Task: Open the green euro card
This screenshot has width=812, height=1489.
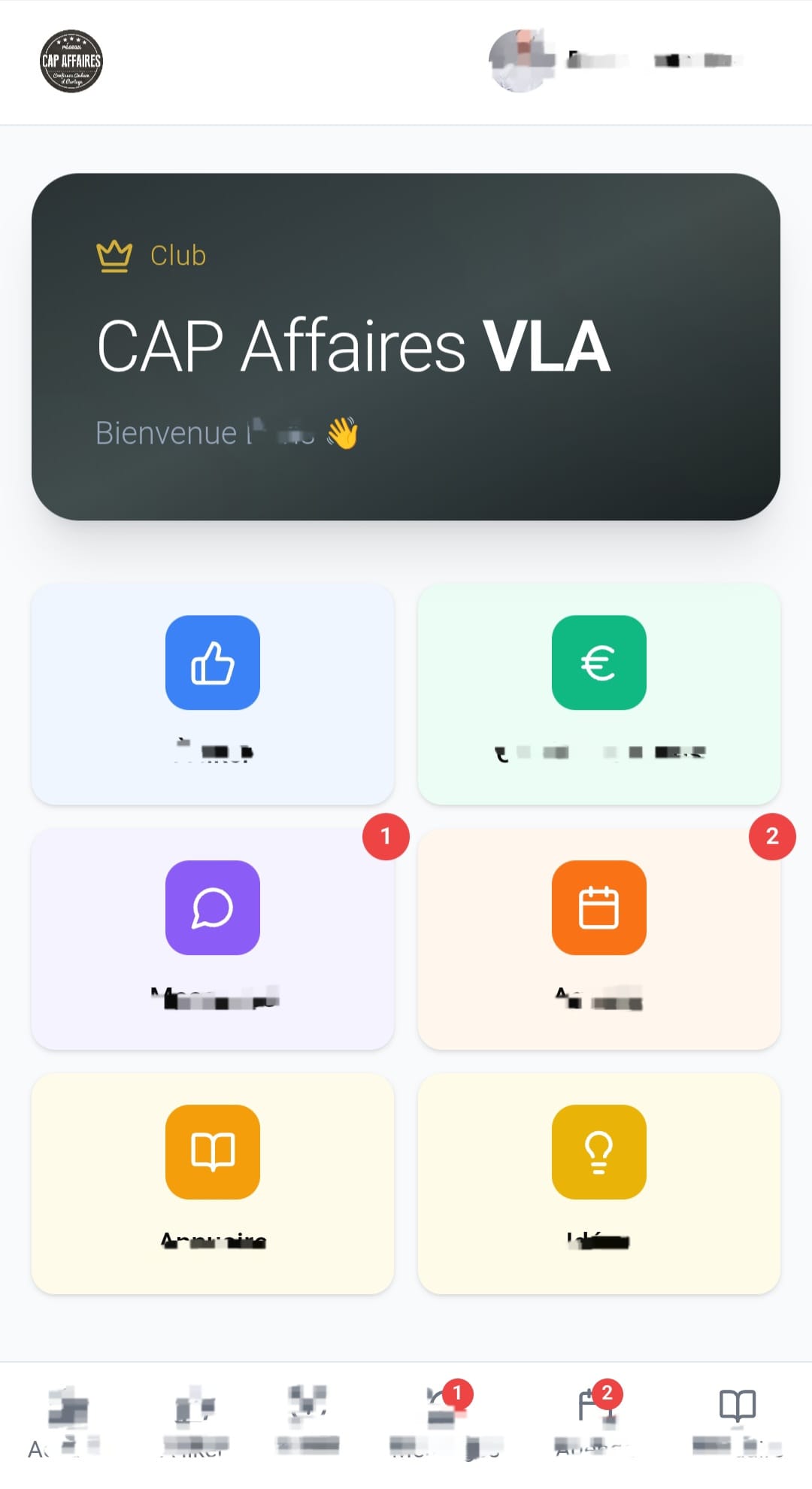Action: point(598,693)
